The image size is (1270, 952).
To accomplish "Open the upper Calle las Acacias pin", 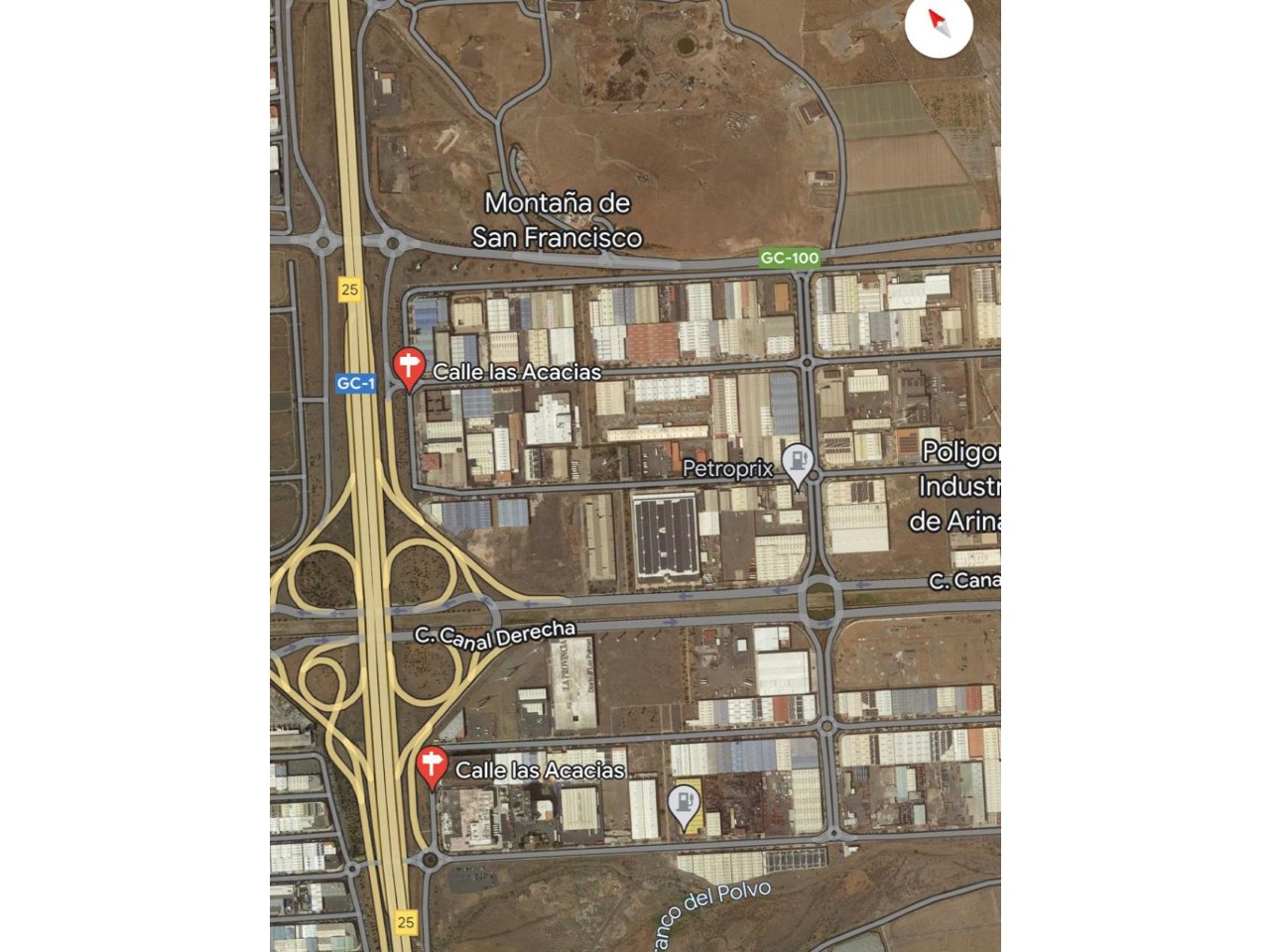I will pos(409,368).
